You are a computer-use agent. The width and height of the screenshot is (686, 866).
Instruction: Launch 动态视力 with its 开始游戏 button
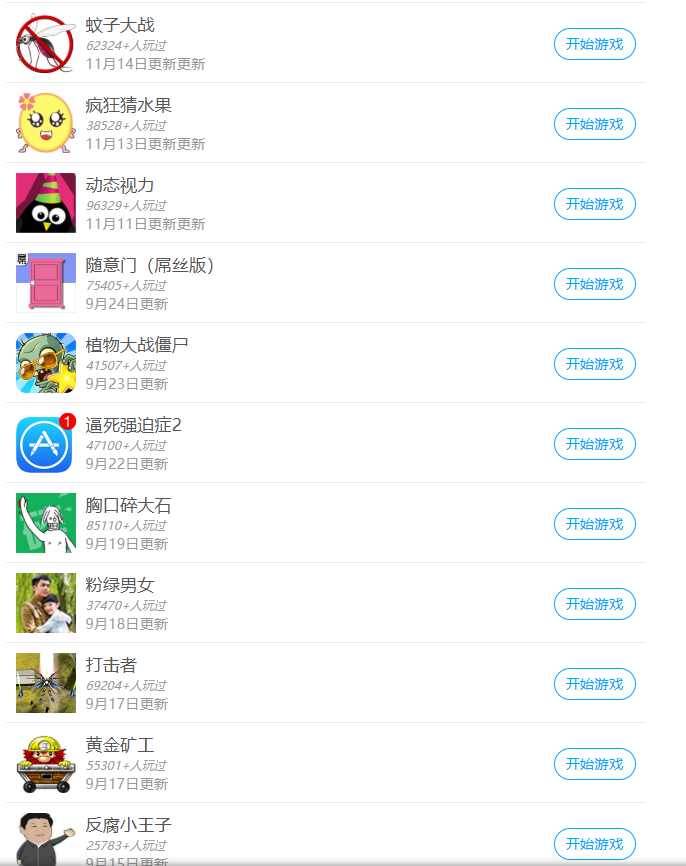click(594, 204)
